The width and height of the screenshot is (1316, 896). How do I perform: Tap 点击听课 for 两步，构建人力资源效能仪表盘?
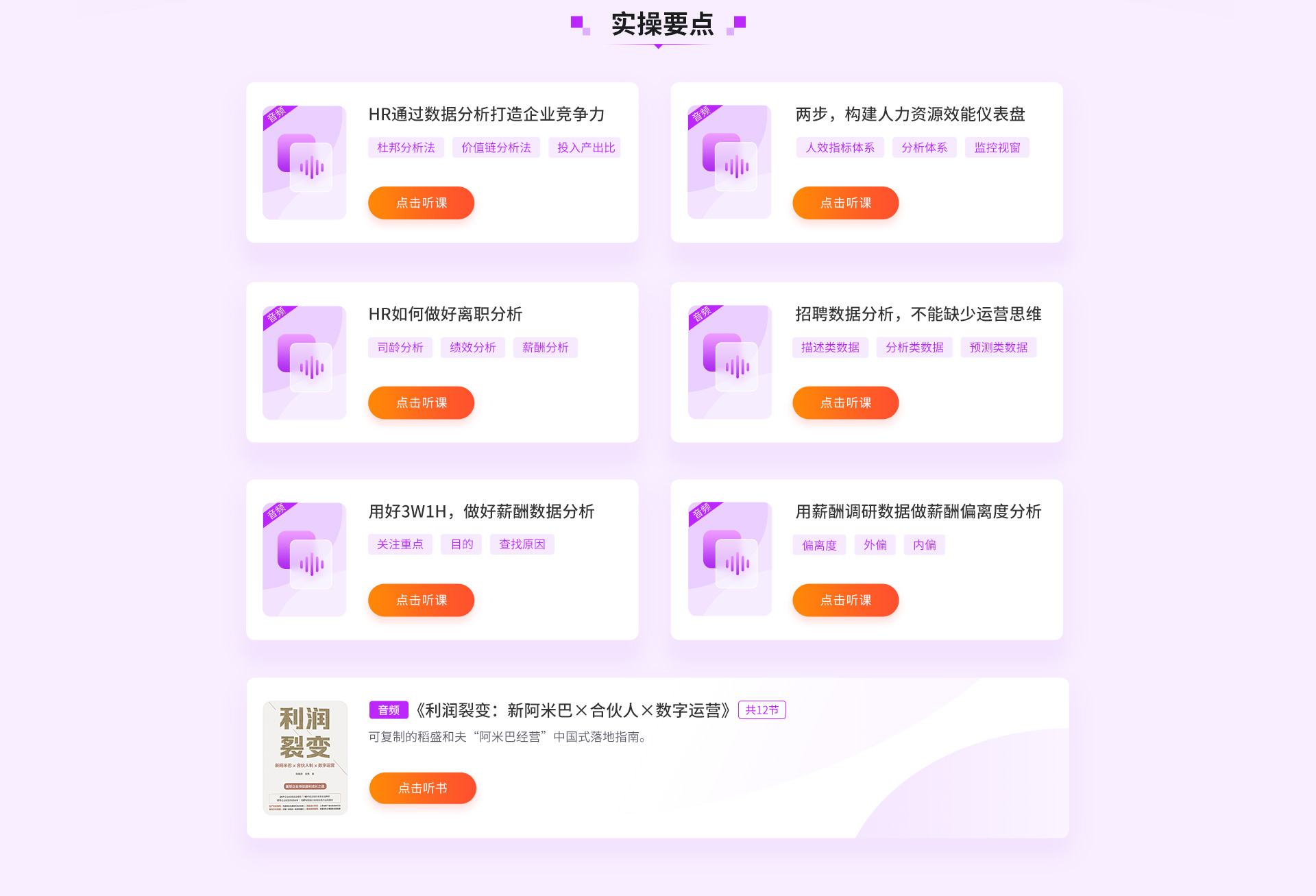point(845,203)
